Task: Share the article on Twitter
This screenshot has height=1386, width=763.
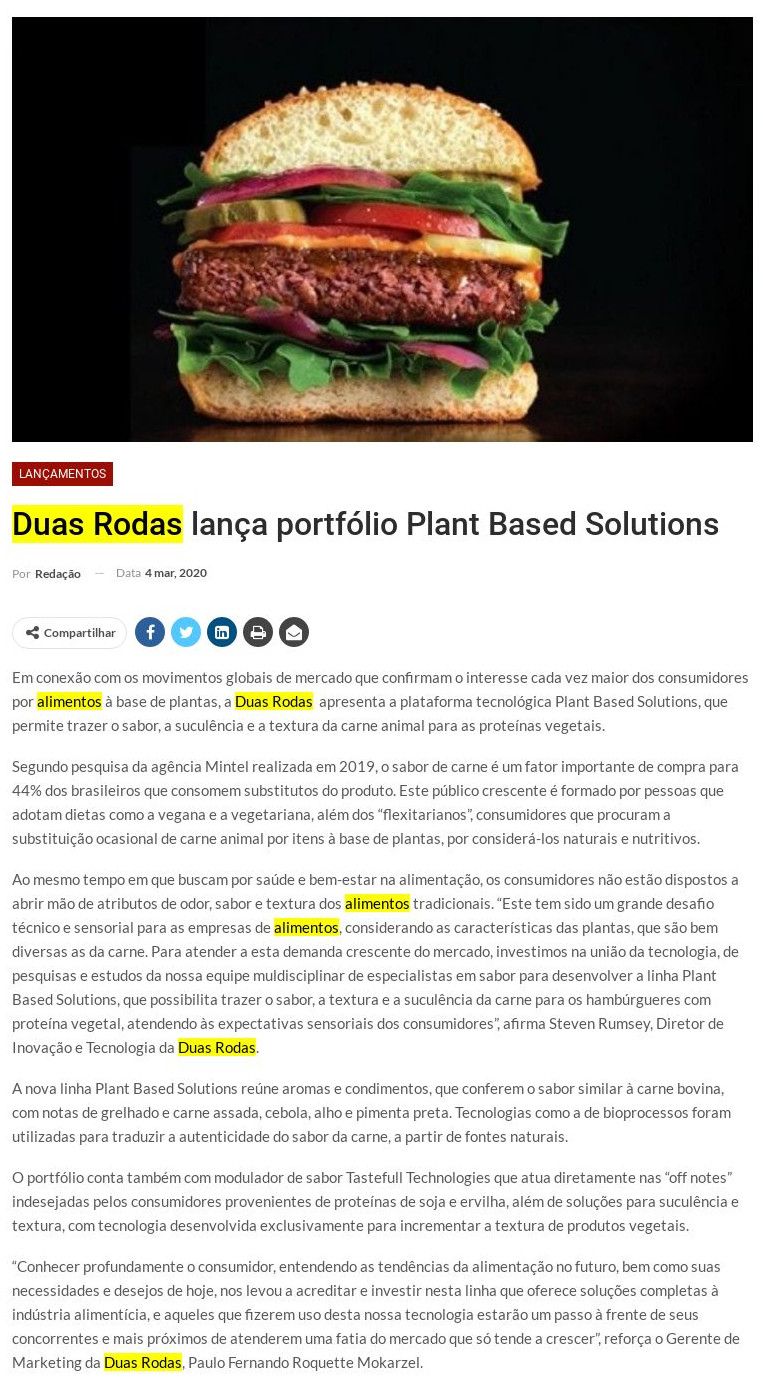Action: pyautogui.click(x=186, y=632)
